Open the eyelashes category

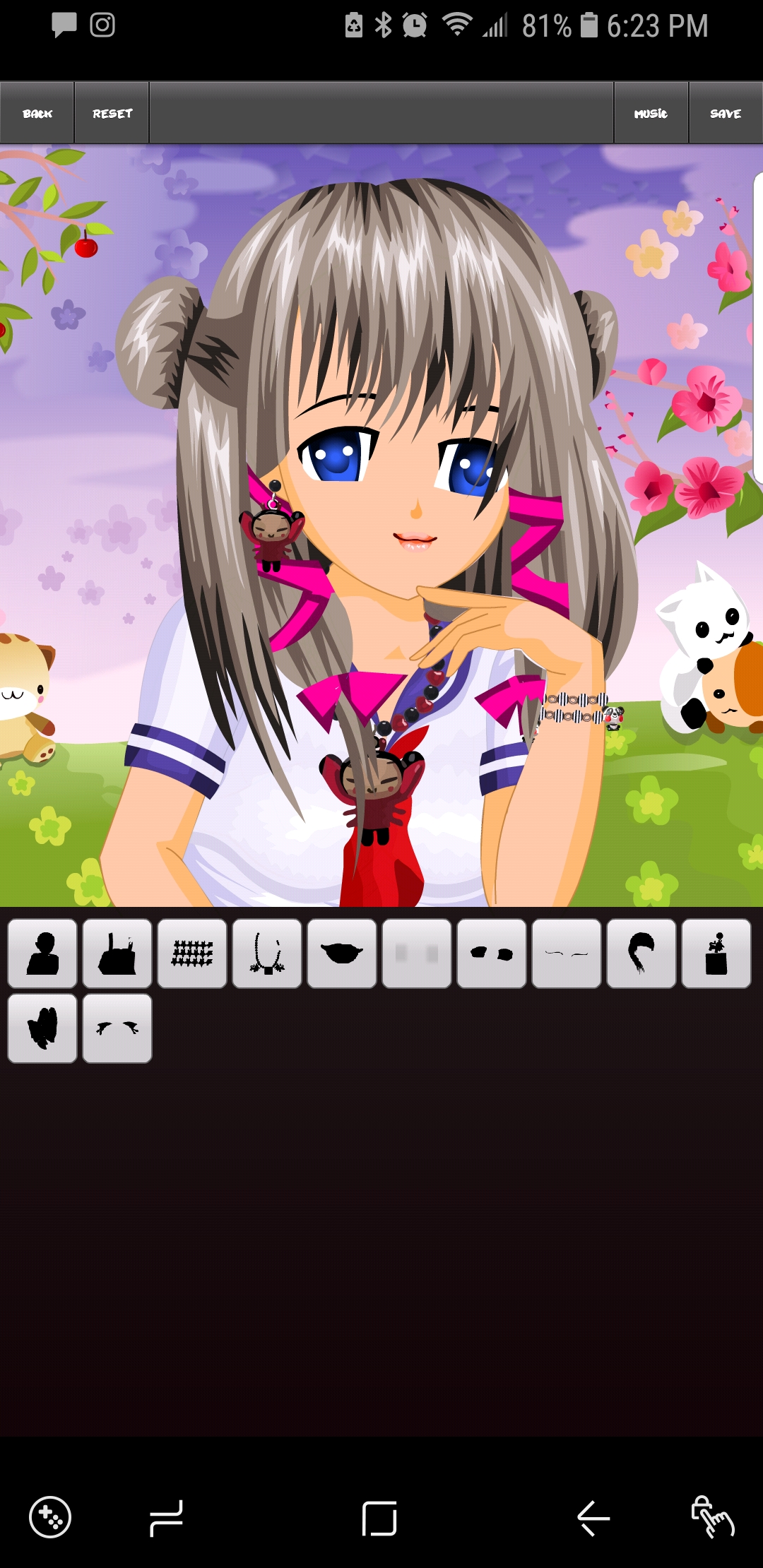click(117, 1028)
